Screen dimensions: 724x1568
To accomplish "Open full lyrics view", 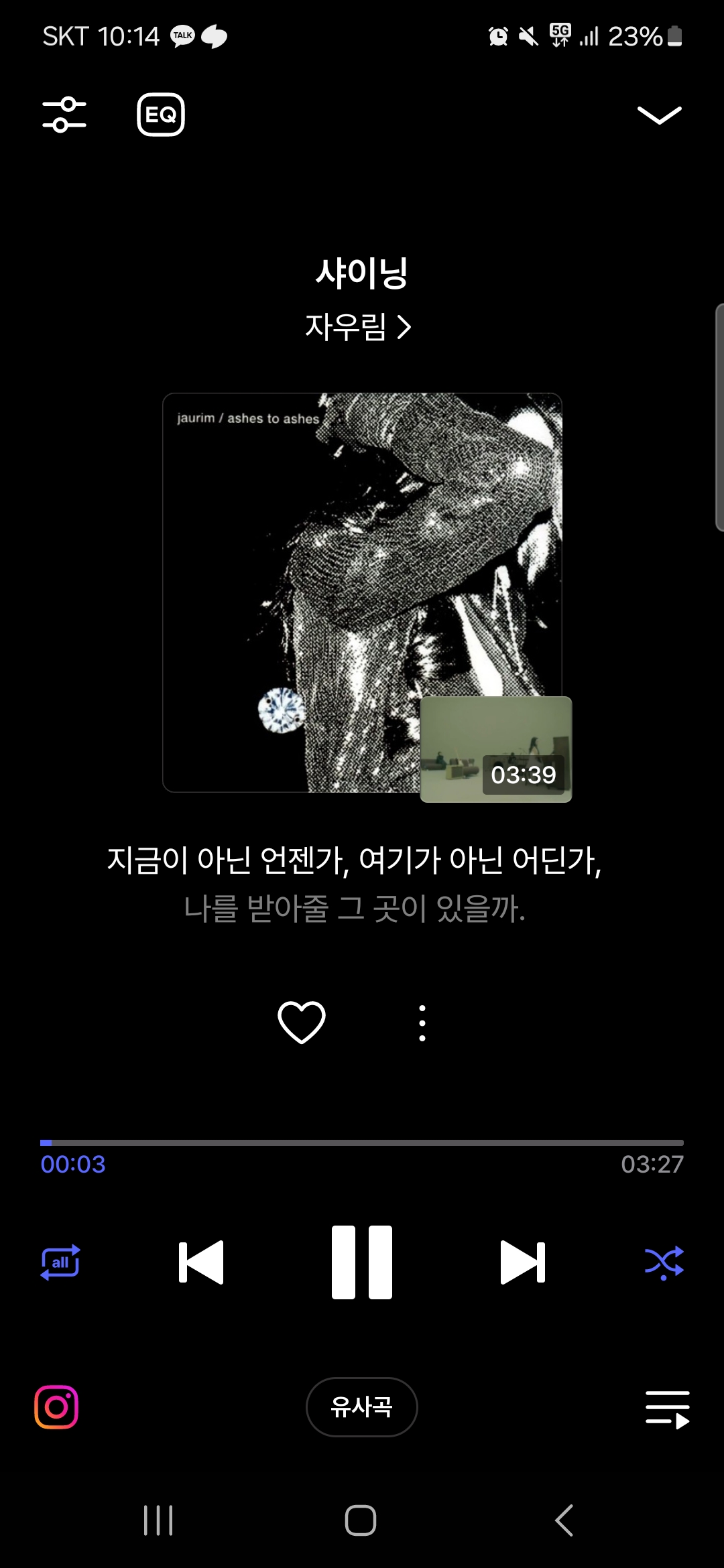I will coord(355,883).
